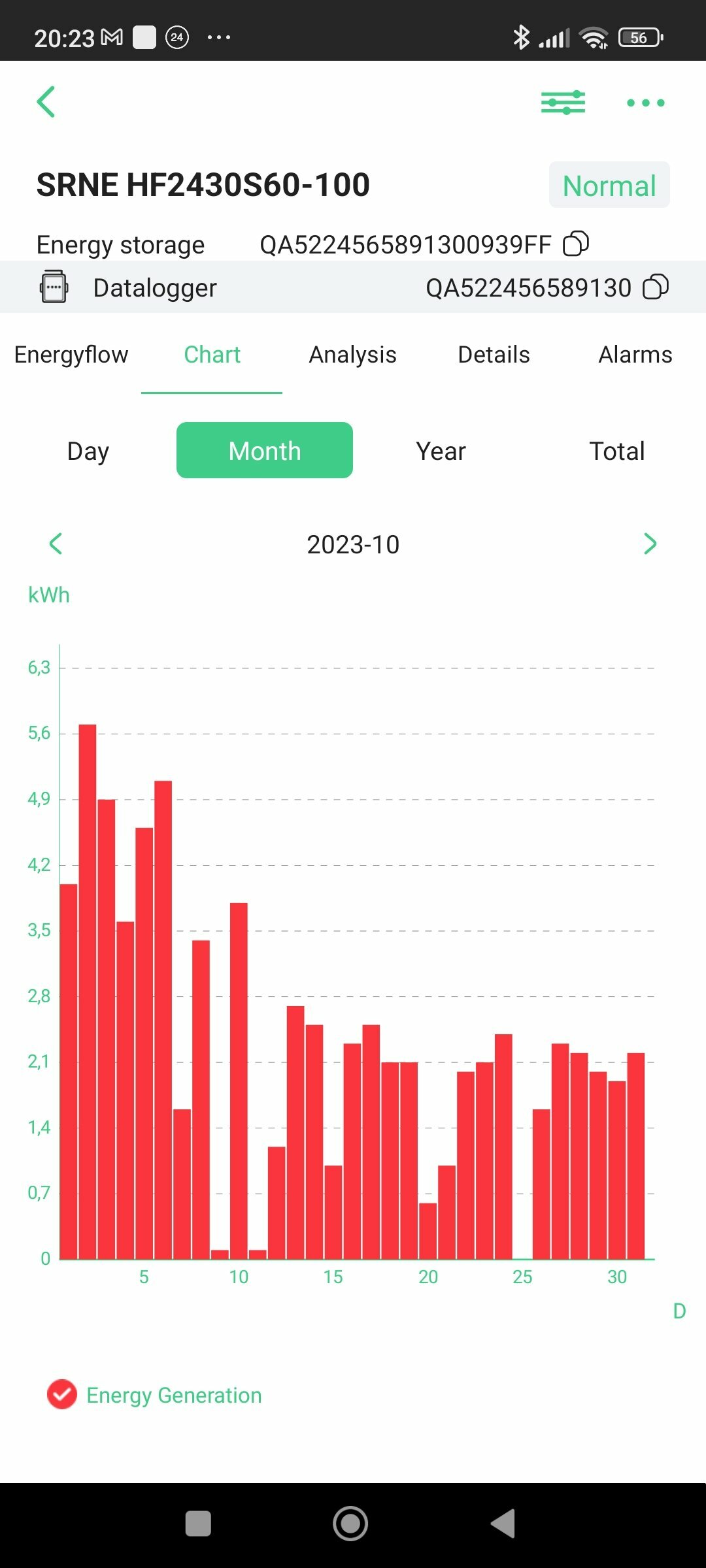Image resolution: width=706 pixels, height=1568 pixels.
Task: Open the 2023-10 date picker
Action: point(353,545)
